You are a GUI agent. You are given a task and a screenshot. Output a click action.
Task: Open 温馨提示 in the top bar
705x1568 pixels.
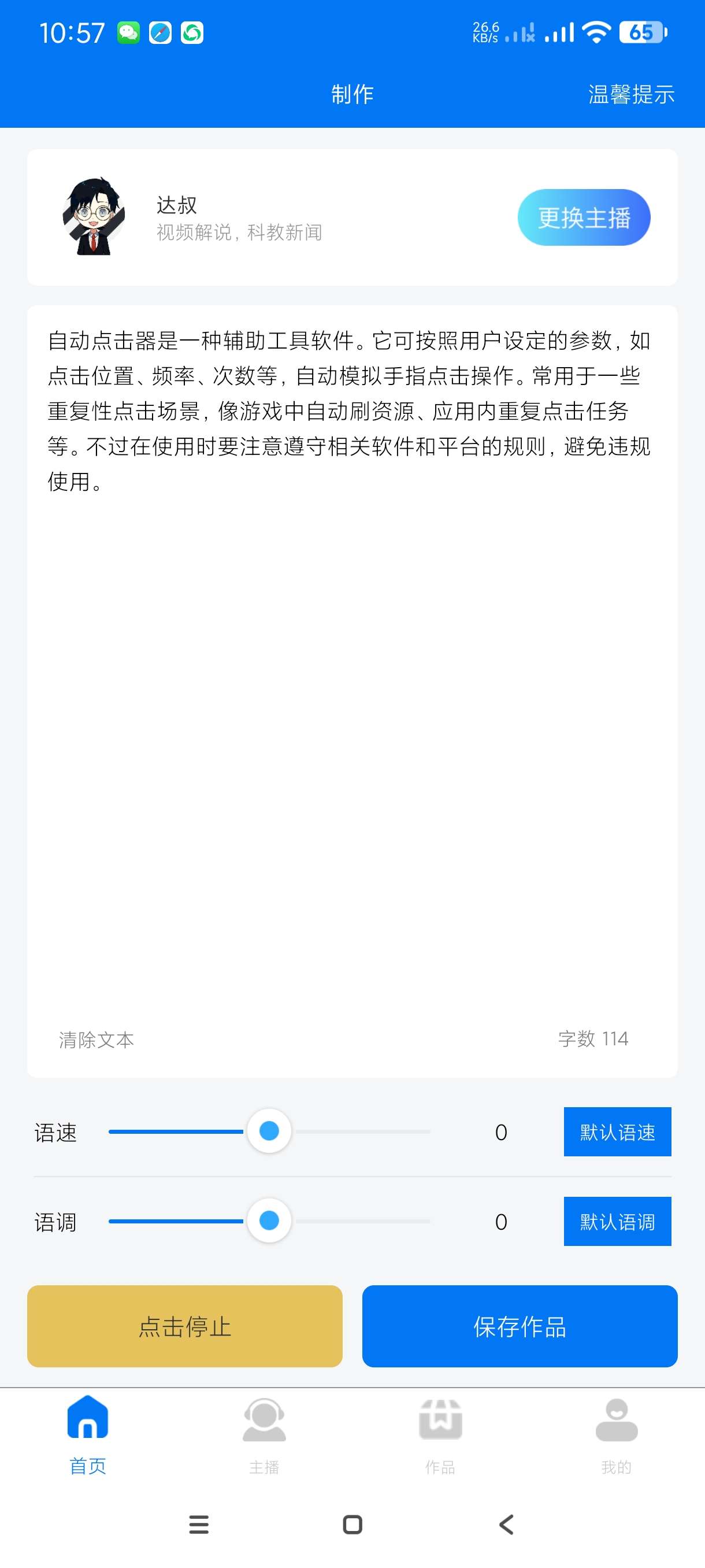(631, 94)
